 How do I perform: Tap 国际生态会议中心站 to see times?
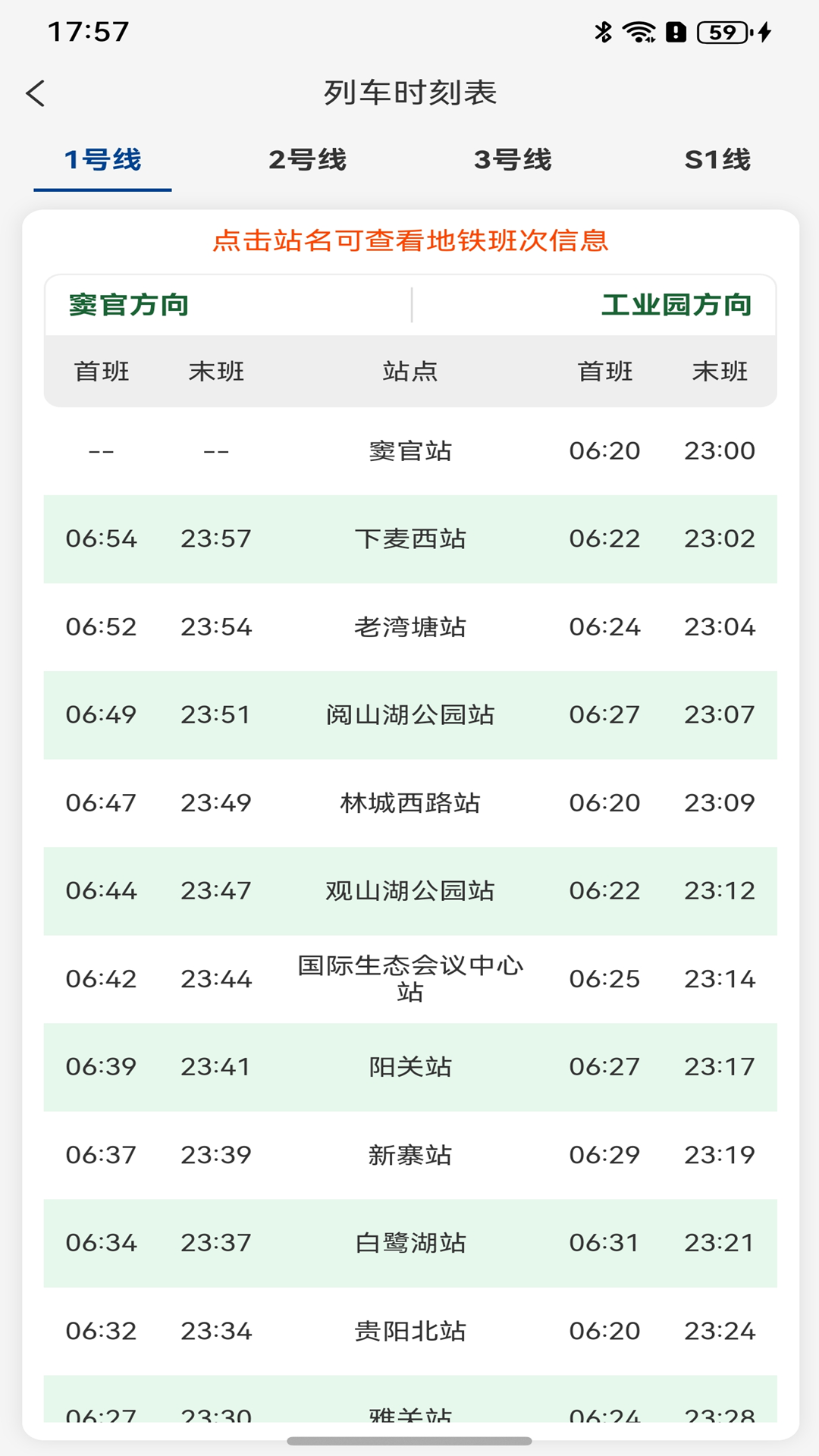point(409,978)
